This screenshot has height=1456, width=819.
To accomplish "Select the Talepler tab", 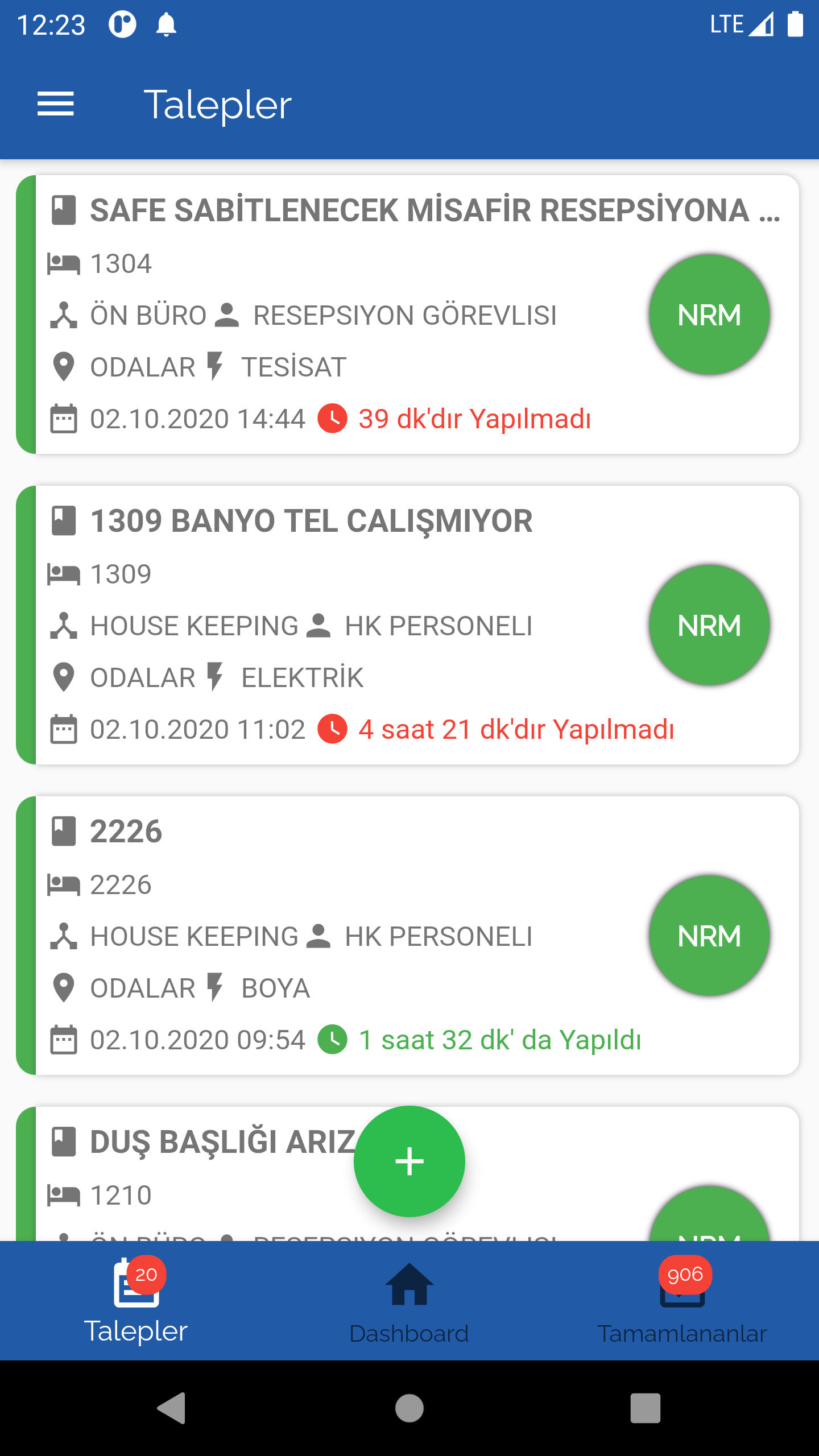I will (x=136, y=1302).
